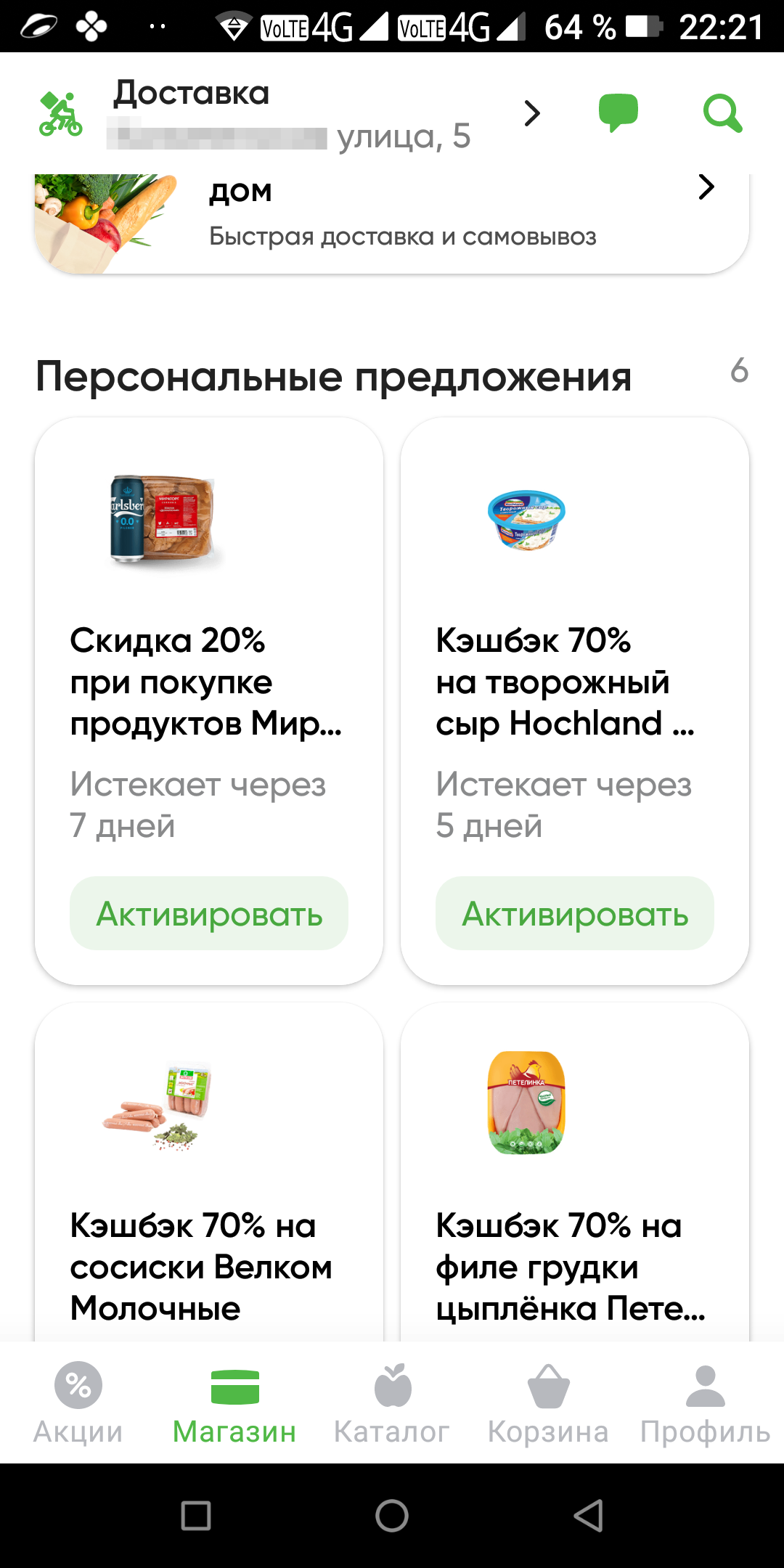Activate the 20% discount offer
This screenshot has height=1568, width=784.
click(x=209, y=913)
